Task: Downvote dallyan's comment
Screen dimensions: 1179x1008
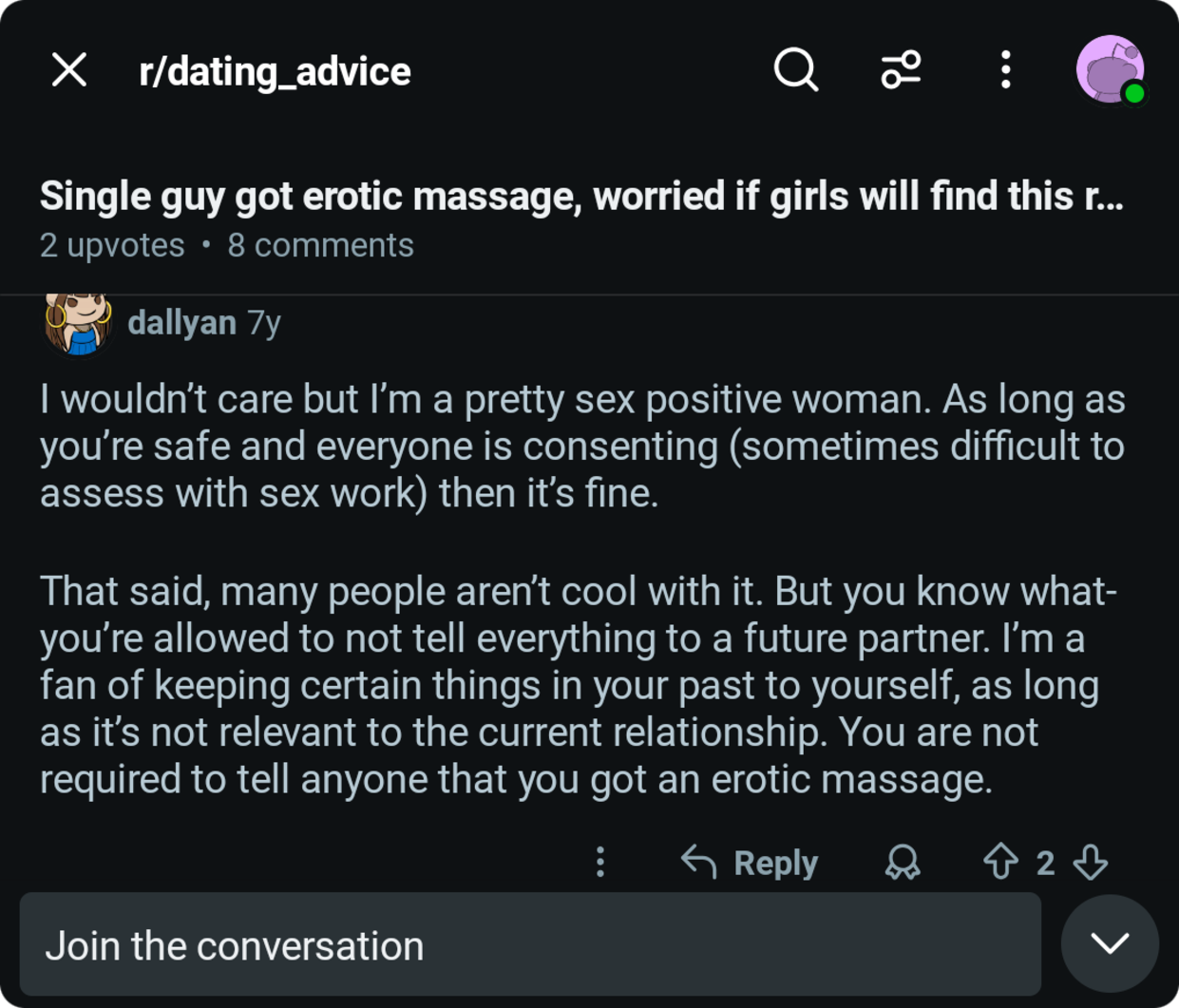Action: [1091, 862]
